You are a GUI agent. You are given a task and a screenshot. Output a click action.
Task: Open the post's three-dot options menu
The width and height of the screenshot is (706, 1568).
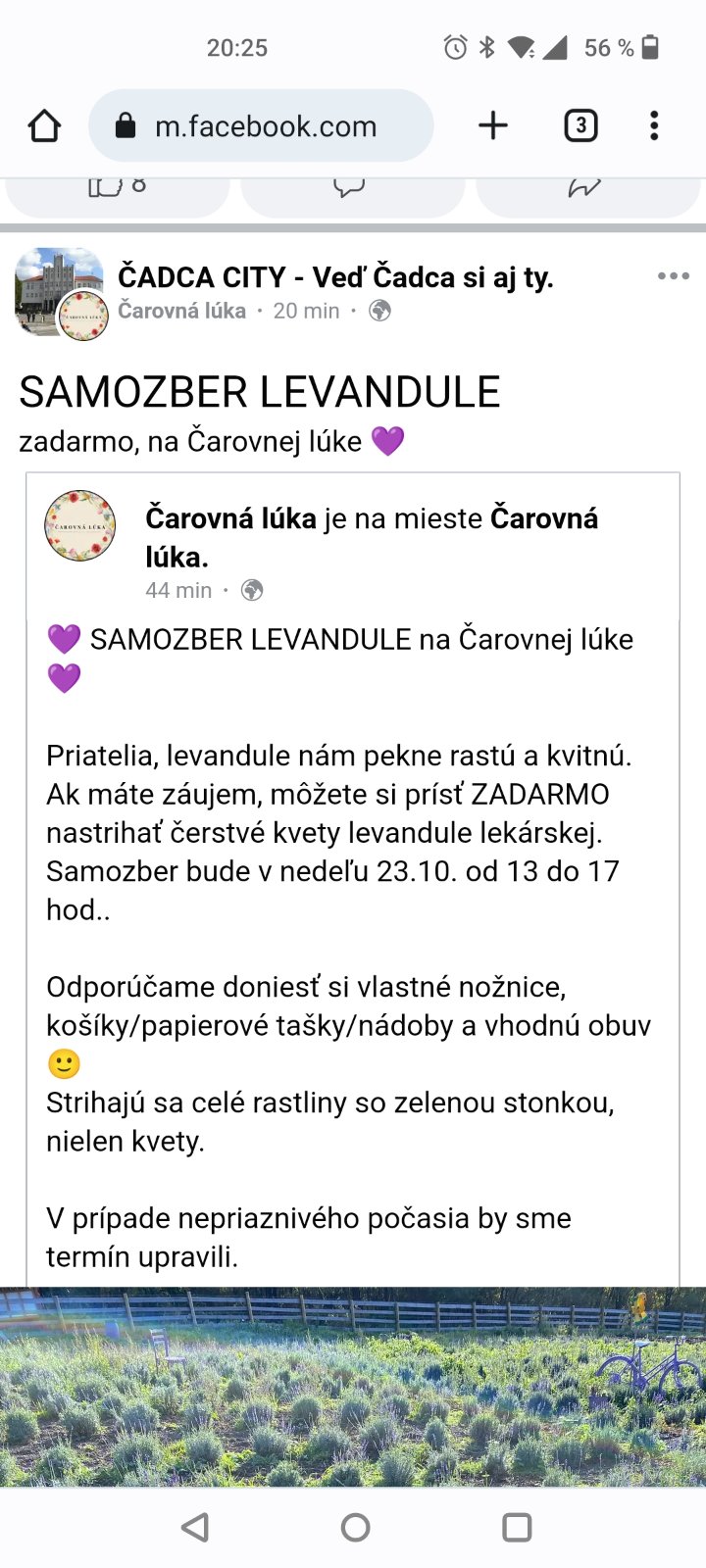673,276
